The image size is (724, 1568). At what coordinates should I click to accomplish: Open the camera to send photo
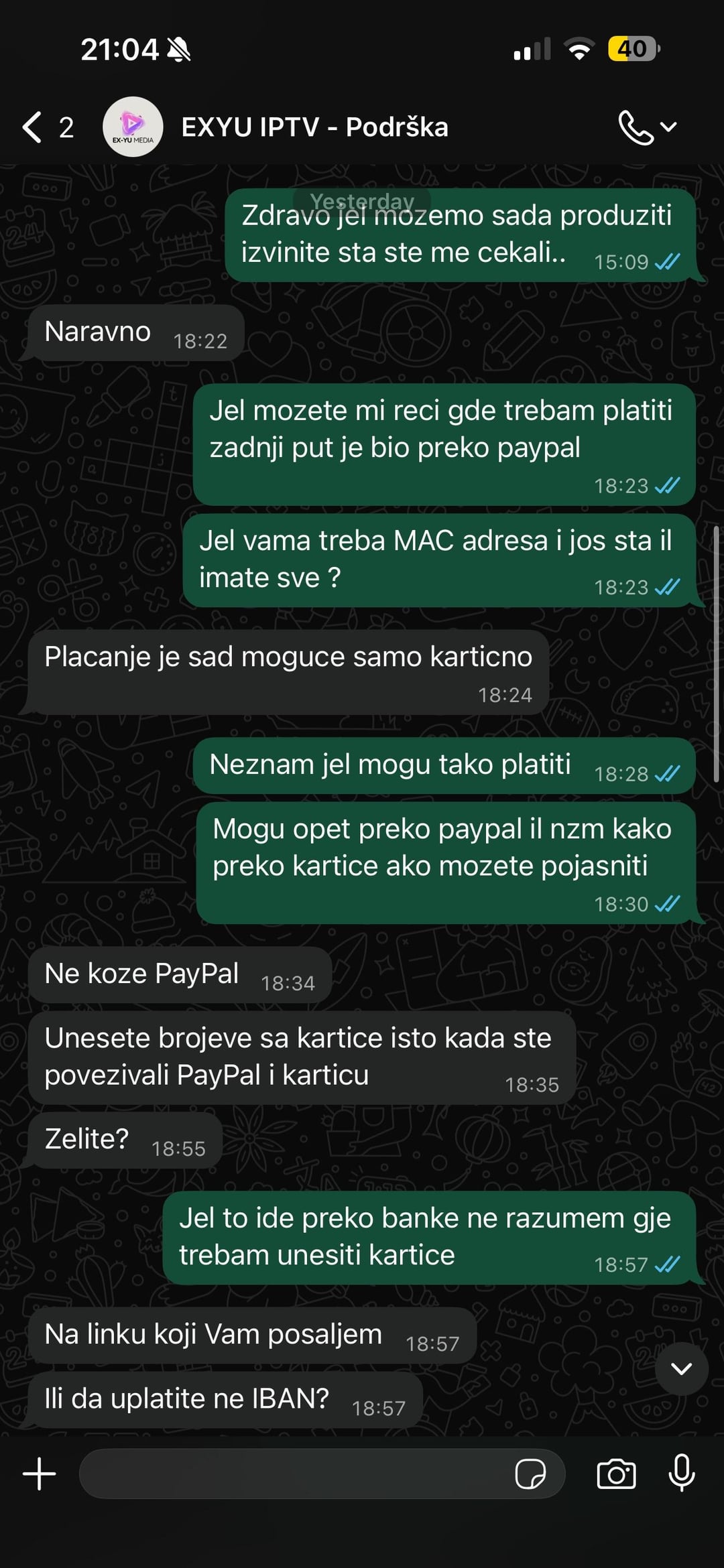[616, 1474]
